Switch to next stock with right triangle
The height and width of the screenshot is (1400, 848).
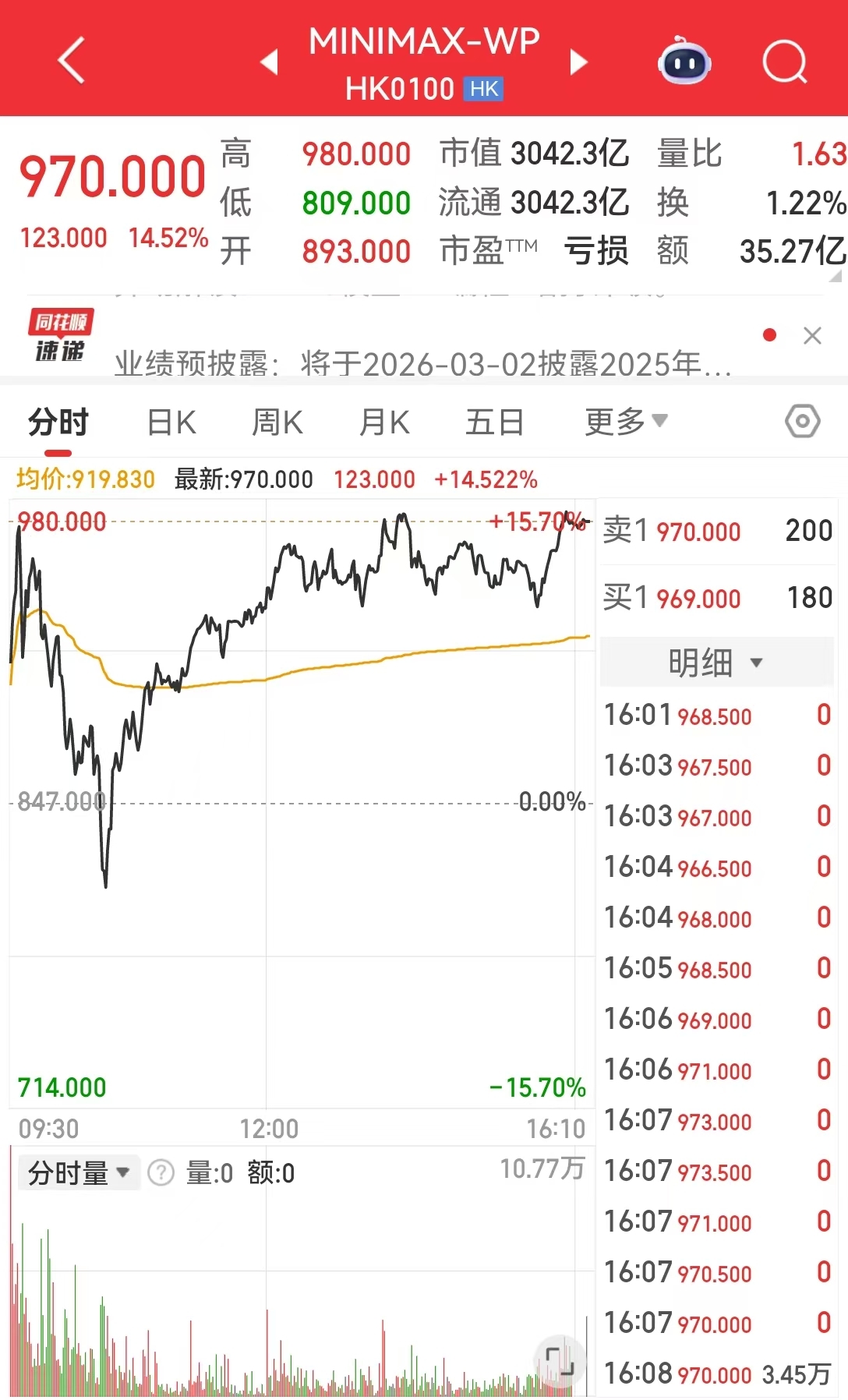pos(578,62)
